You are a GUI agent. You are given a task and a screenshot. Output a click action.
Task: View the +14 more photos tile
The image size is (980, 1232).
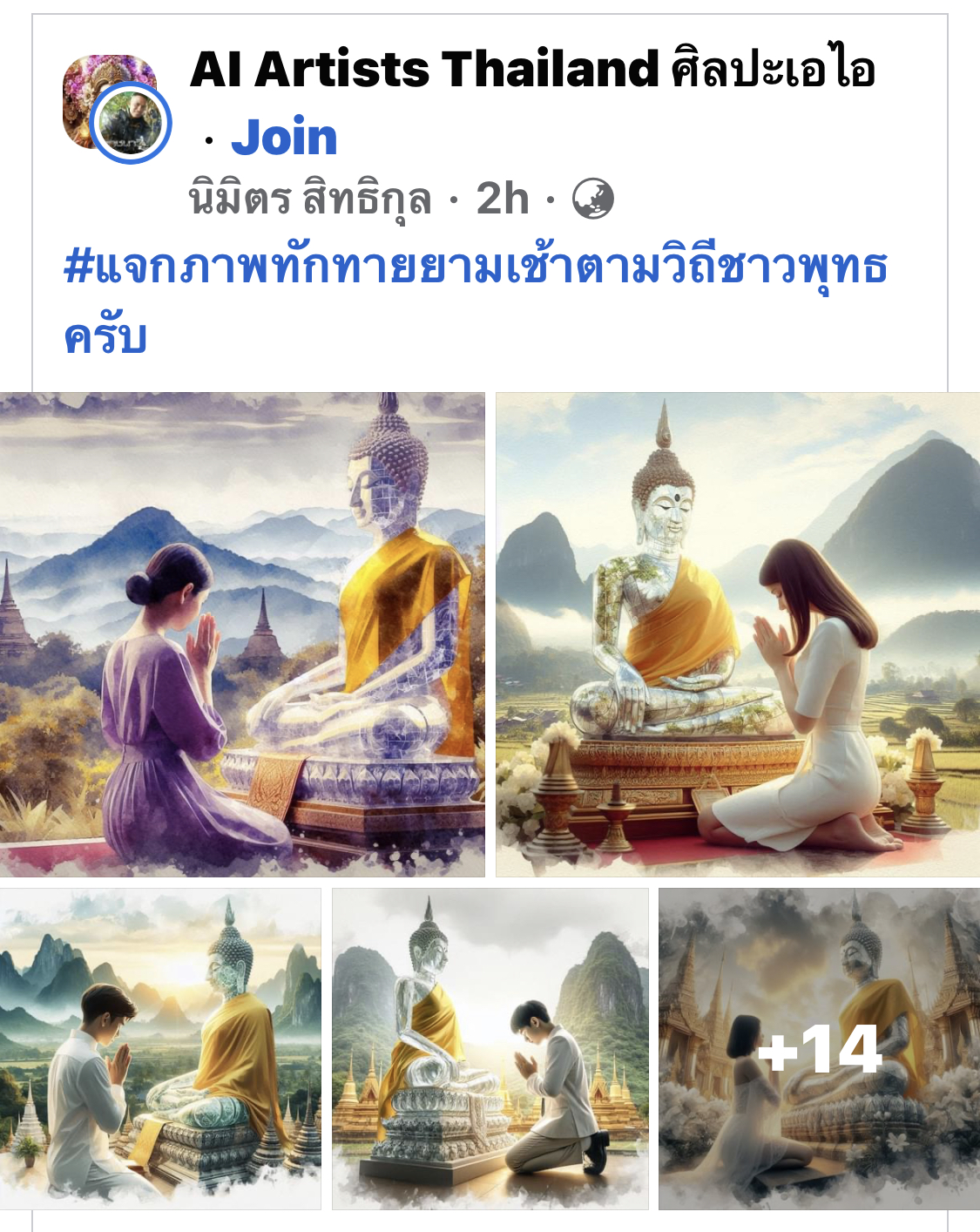[819, 1048]
